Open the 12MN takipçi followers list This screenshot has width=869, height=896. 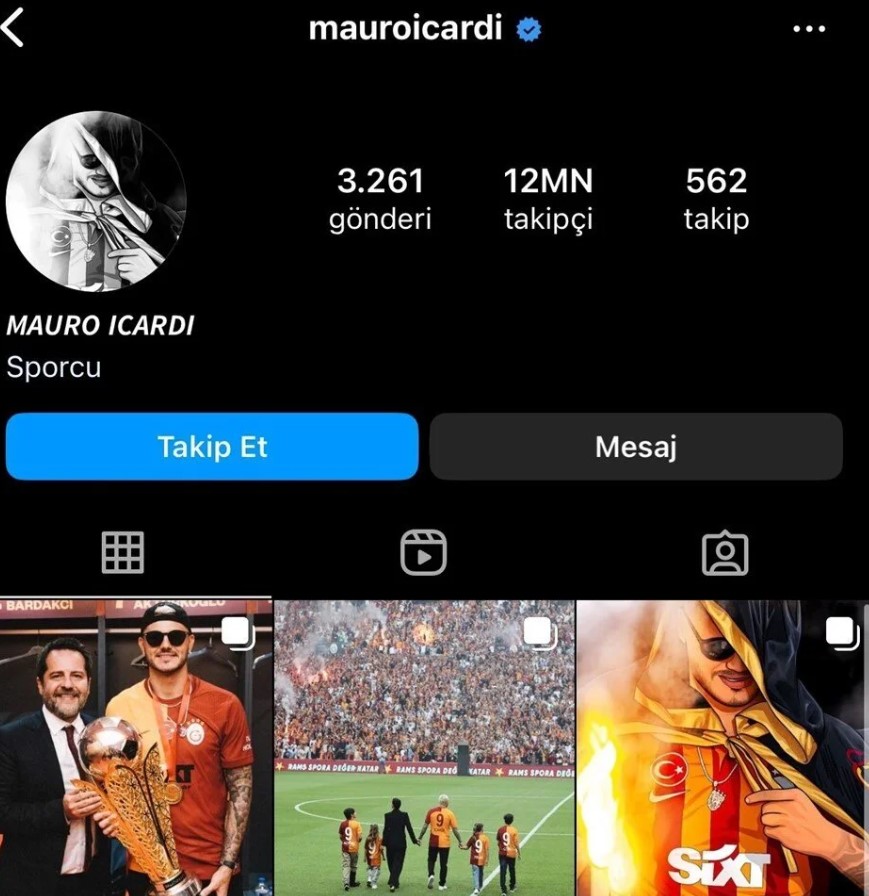pos(548,199)
